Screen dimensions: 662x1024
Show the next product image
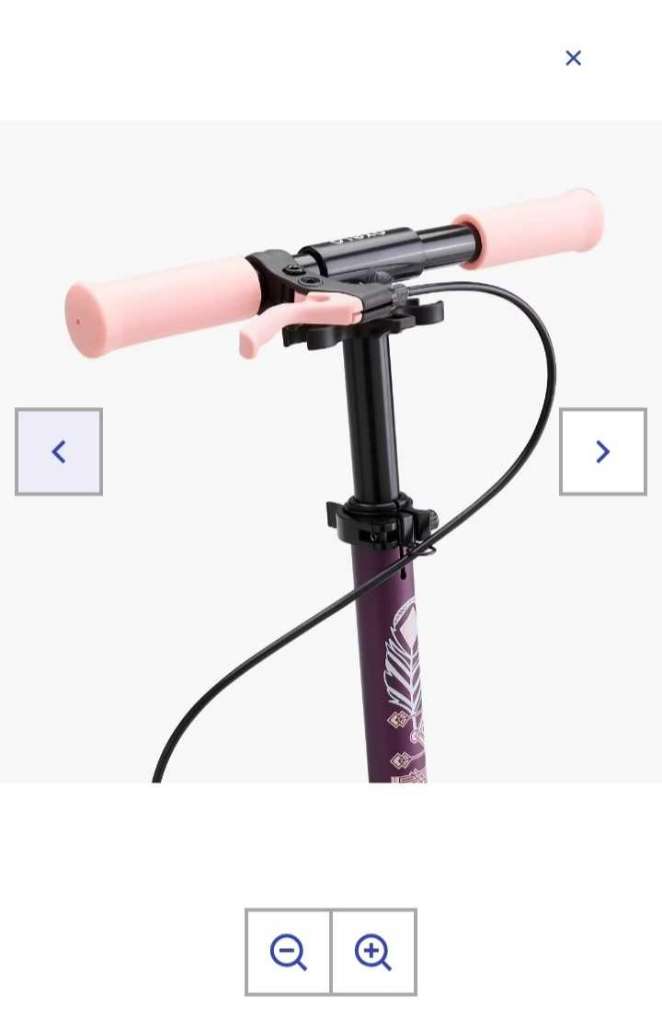point(602,451)
